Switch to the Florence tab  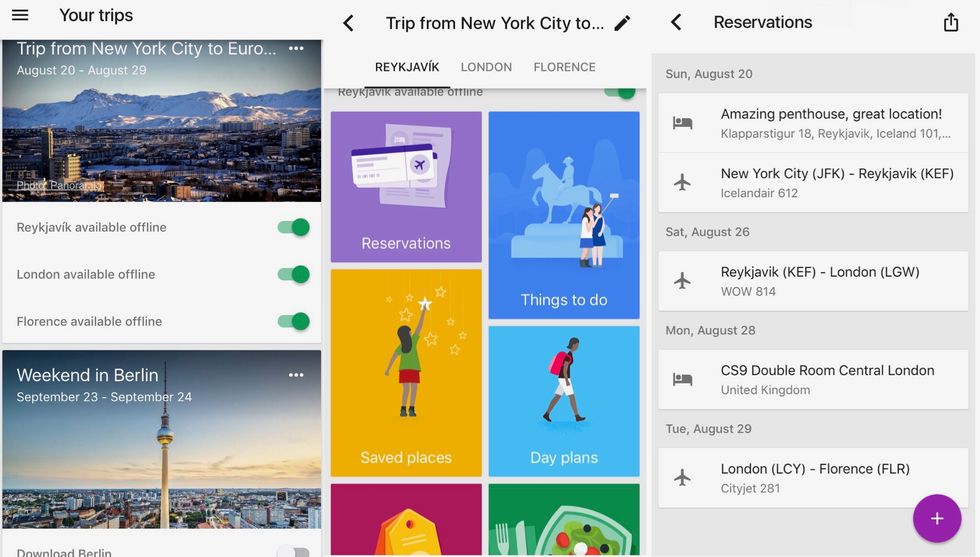coord(564,67)
